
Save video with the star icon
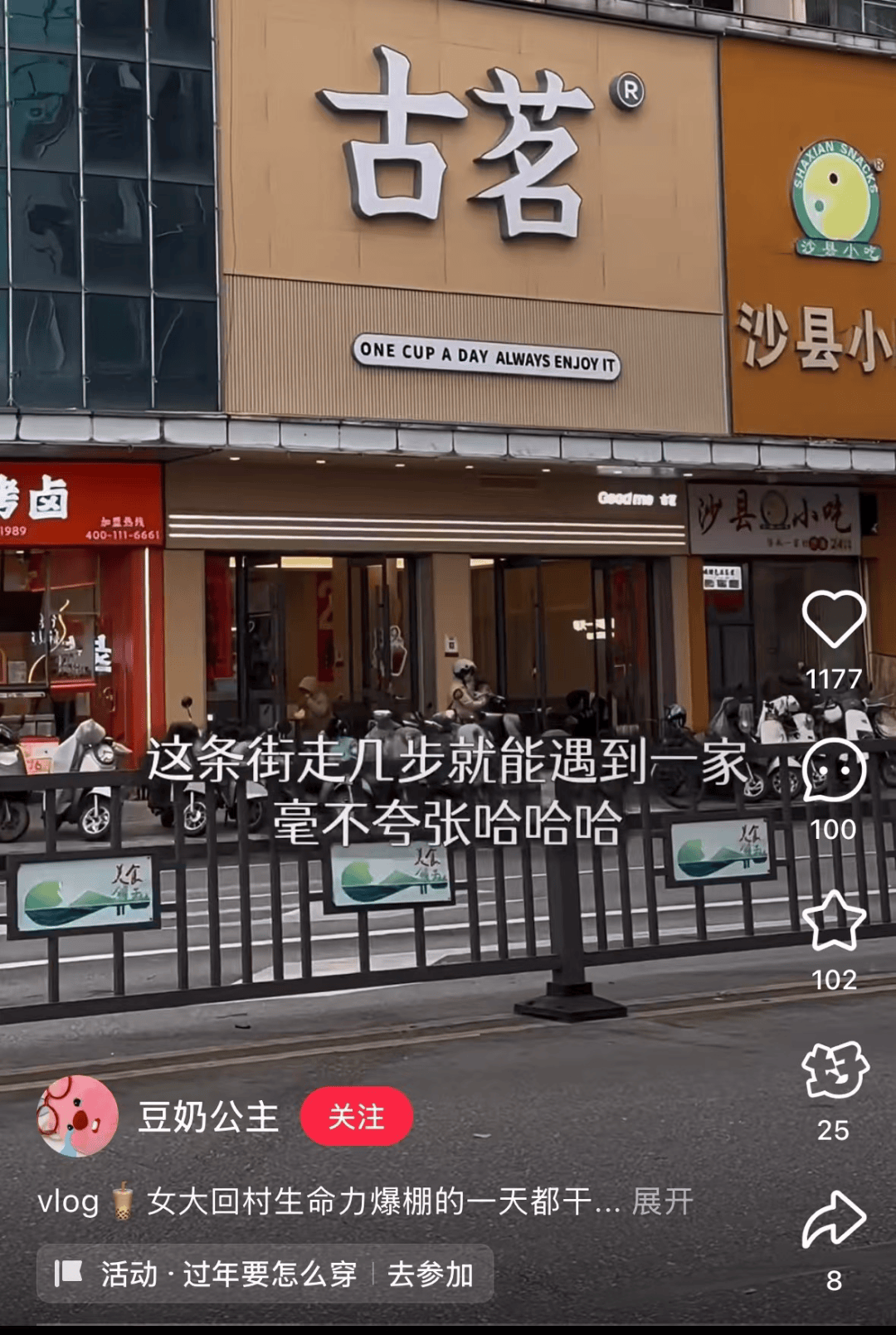coord(834,921)
